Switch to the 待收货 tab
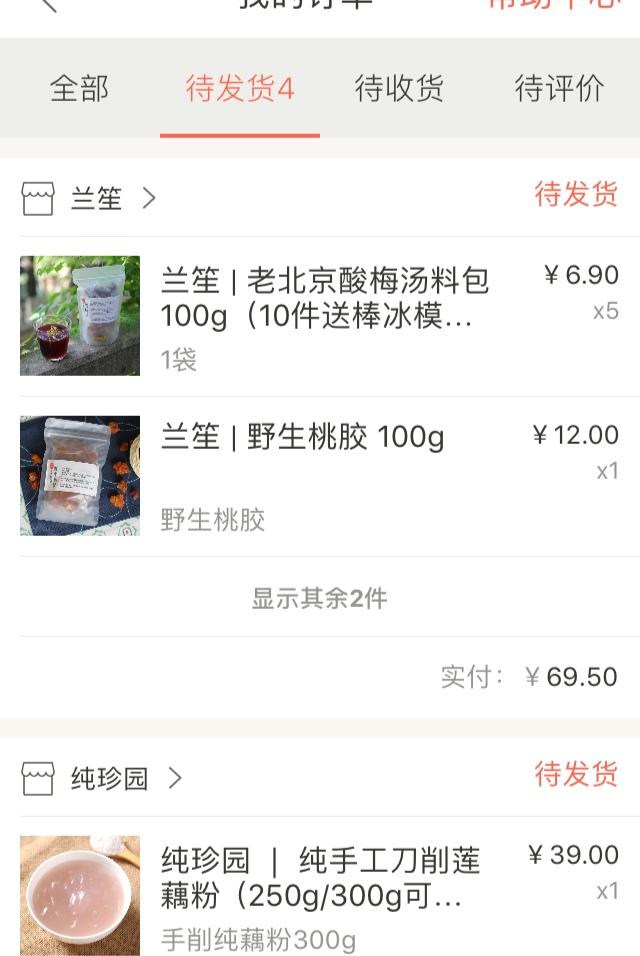The height and width of the screenshot is (956, 640). (x=399, y=89)
